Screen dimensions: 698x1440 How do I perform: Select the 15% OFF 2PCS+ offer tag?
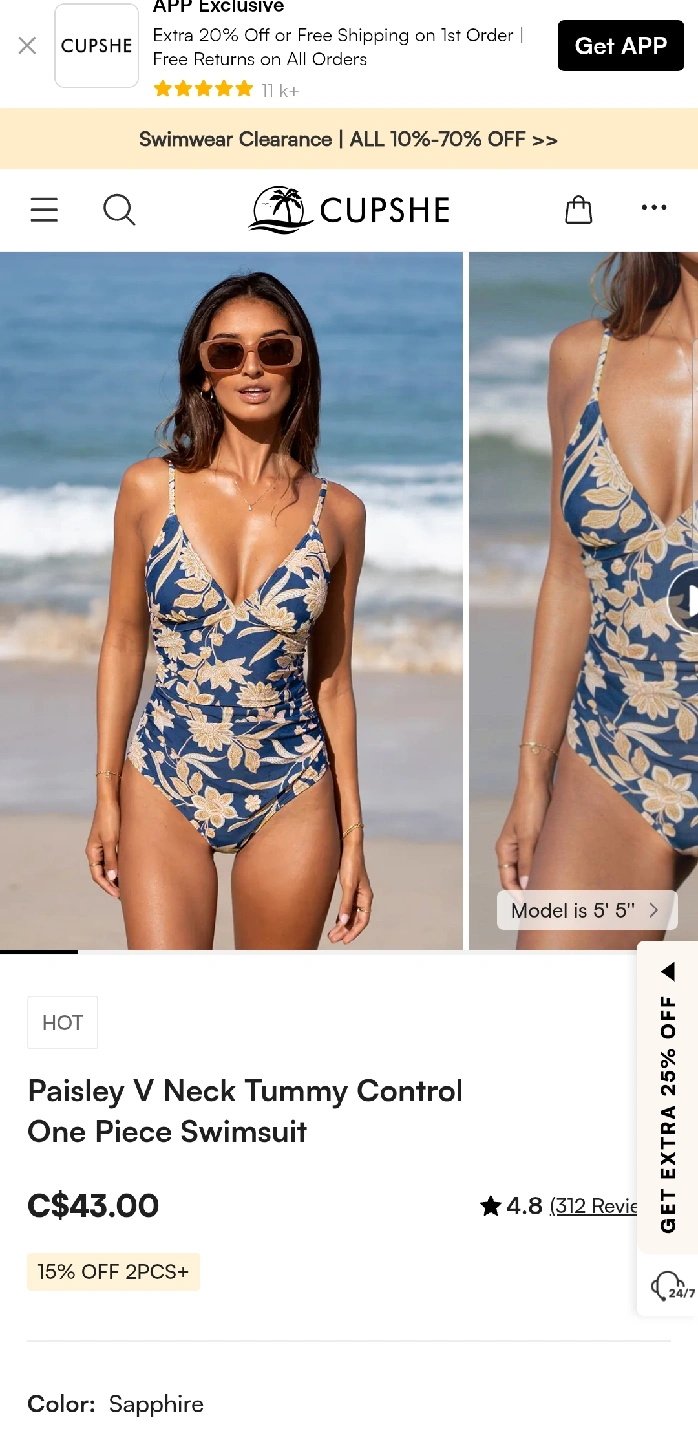point(113,1272)
